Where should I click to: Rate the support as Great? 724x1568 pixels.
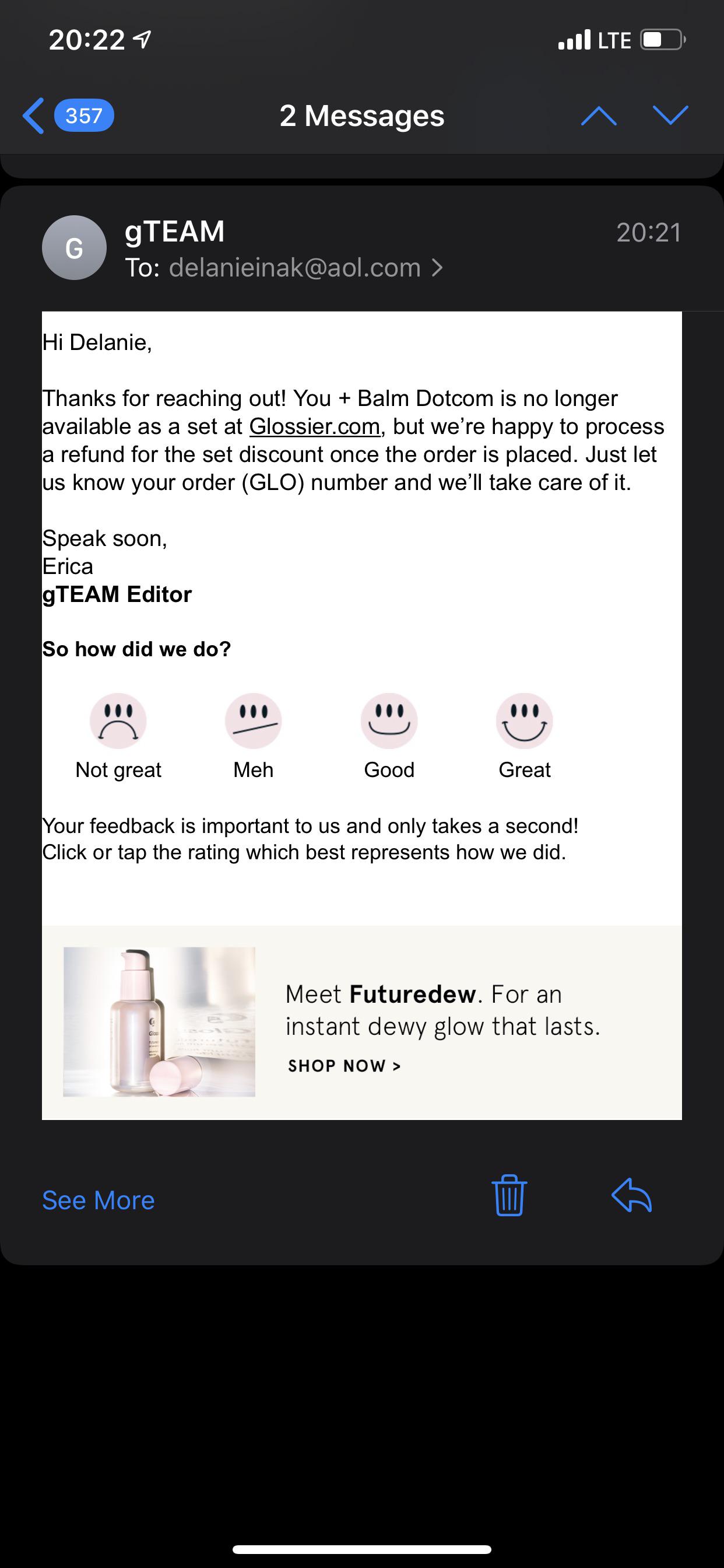tap(525, 722)
